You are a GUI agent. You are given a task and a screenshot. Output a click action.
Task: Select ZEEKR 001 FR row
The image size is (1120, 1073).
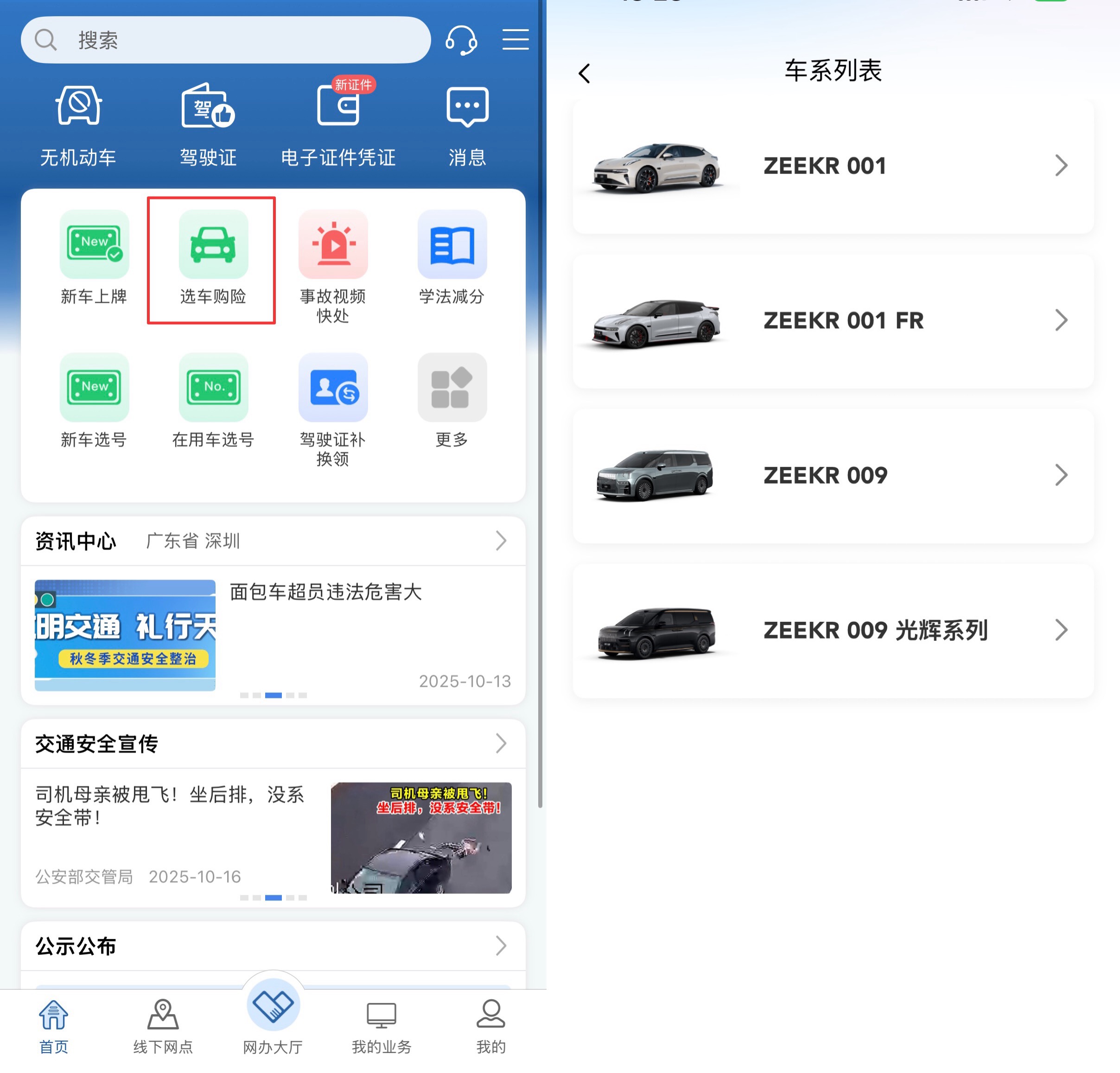[x=833, y=321]
